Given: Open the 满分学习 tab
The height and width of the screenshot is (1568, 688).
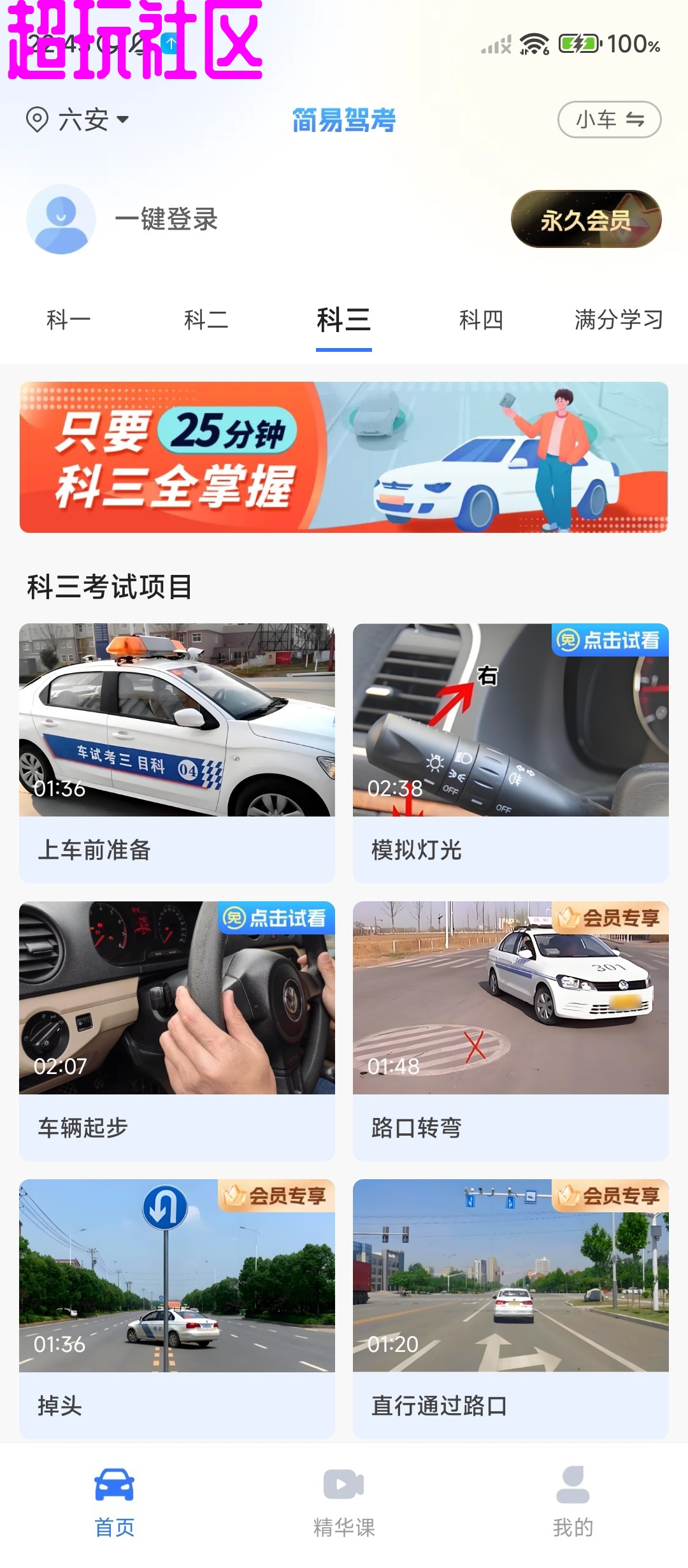Looking at the screenshot, I should click(619, 320).
